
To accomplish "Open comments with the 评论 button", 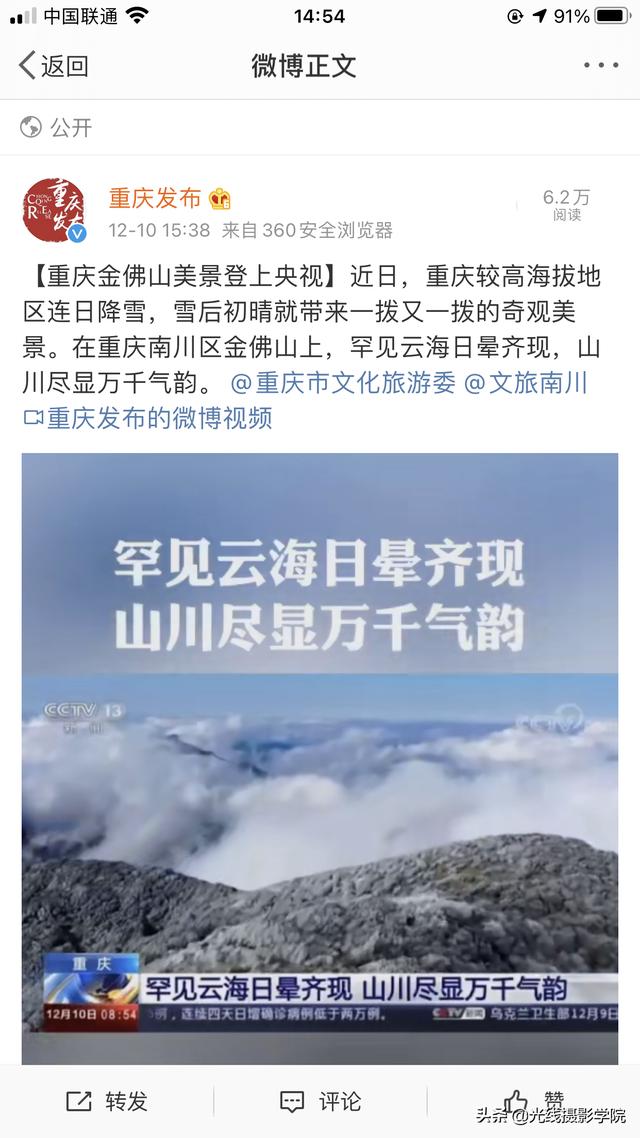I will (x=320, y=1101).
